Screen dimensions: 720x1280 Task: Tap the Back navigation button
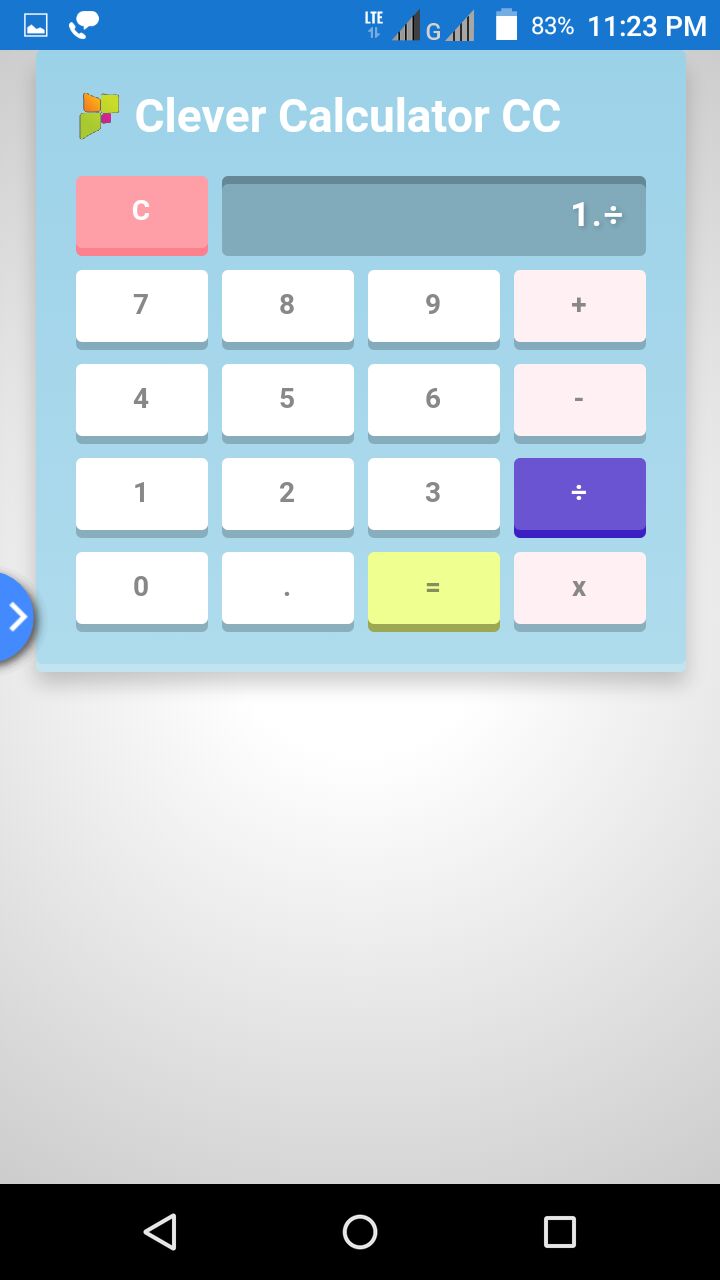pyautogui.click(x=161, y=1232)
